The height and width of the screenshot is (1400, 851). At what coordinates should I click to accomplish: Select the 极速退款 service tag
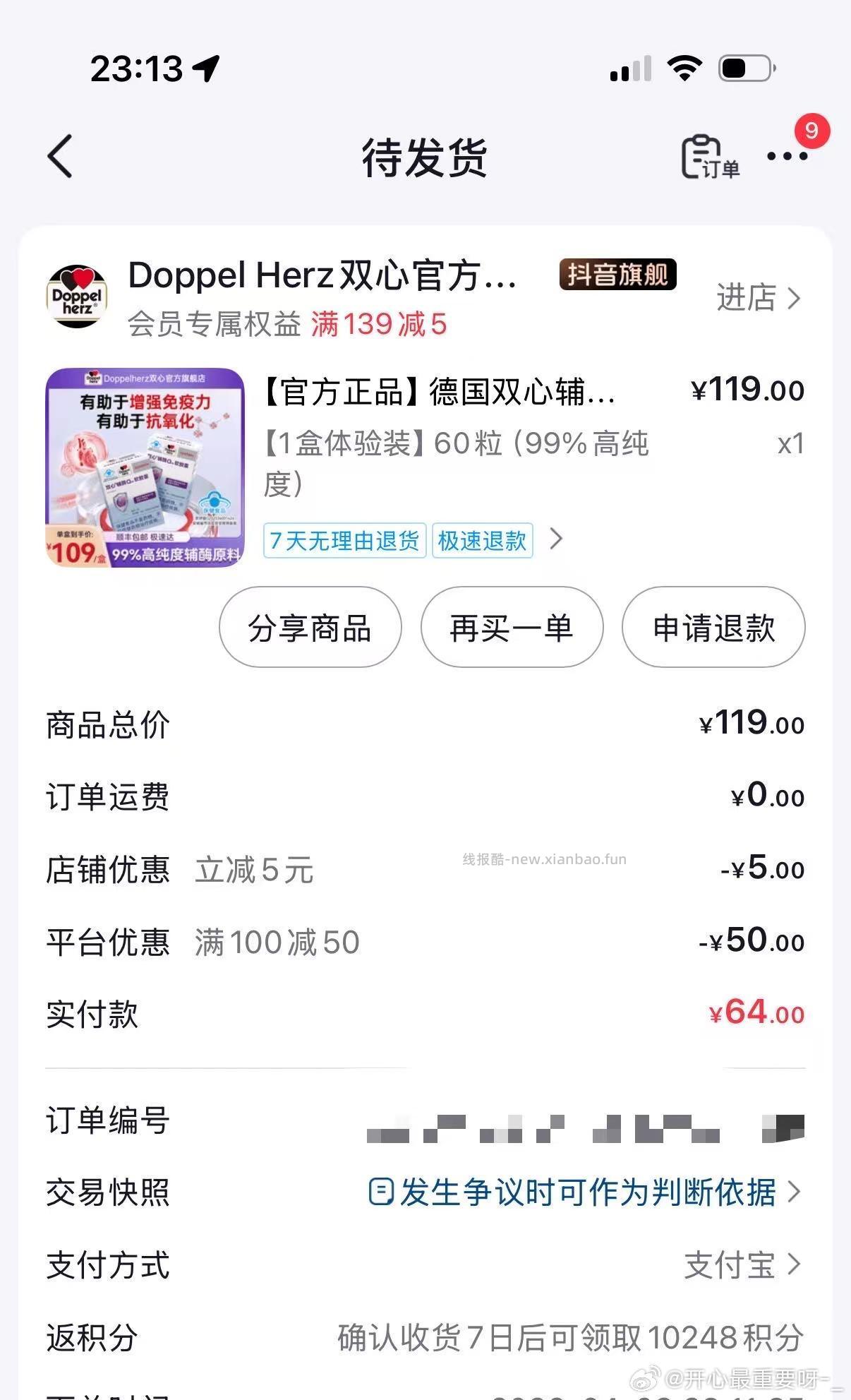483,540
